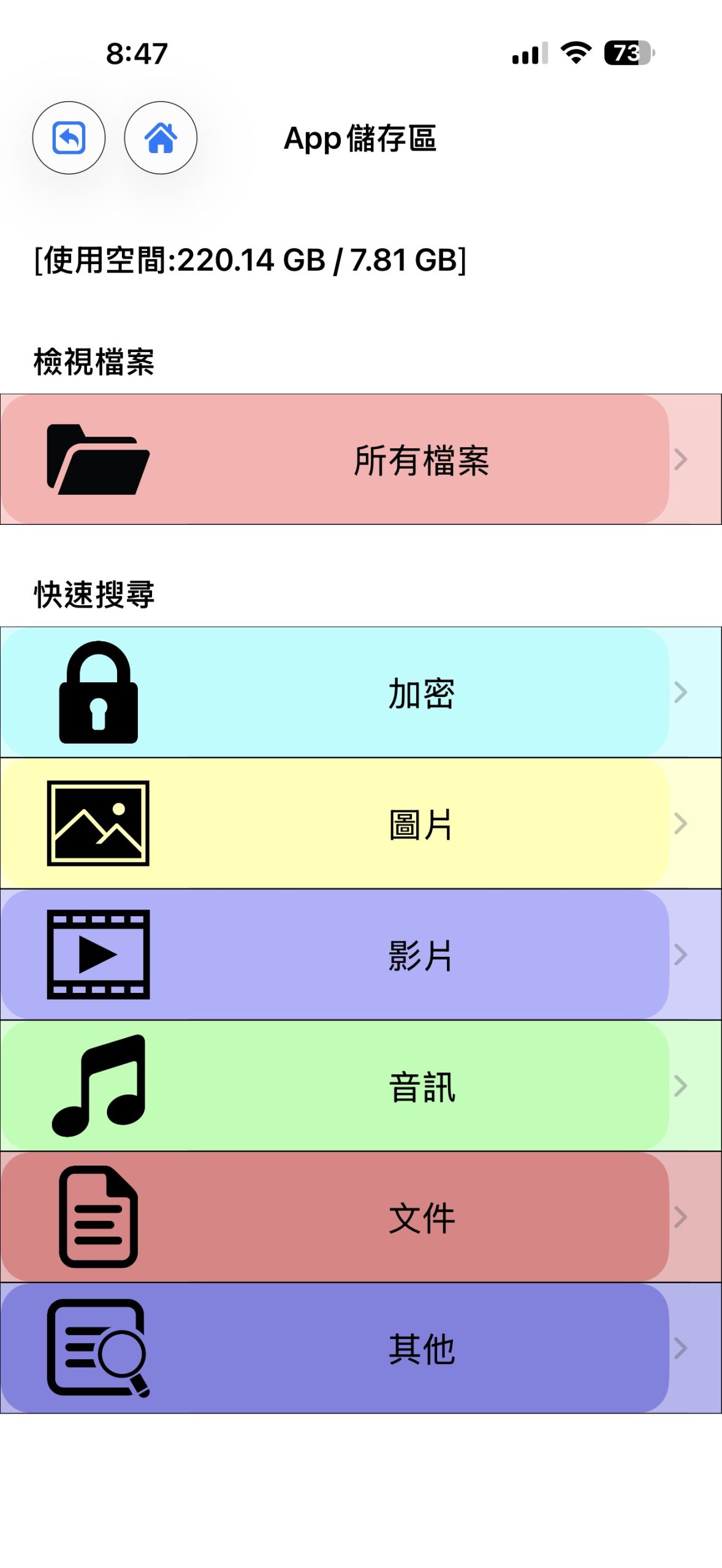722x1568 pixels.
Task: Return to the home screen icon
Action: pos(161,138)
